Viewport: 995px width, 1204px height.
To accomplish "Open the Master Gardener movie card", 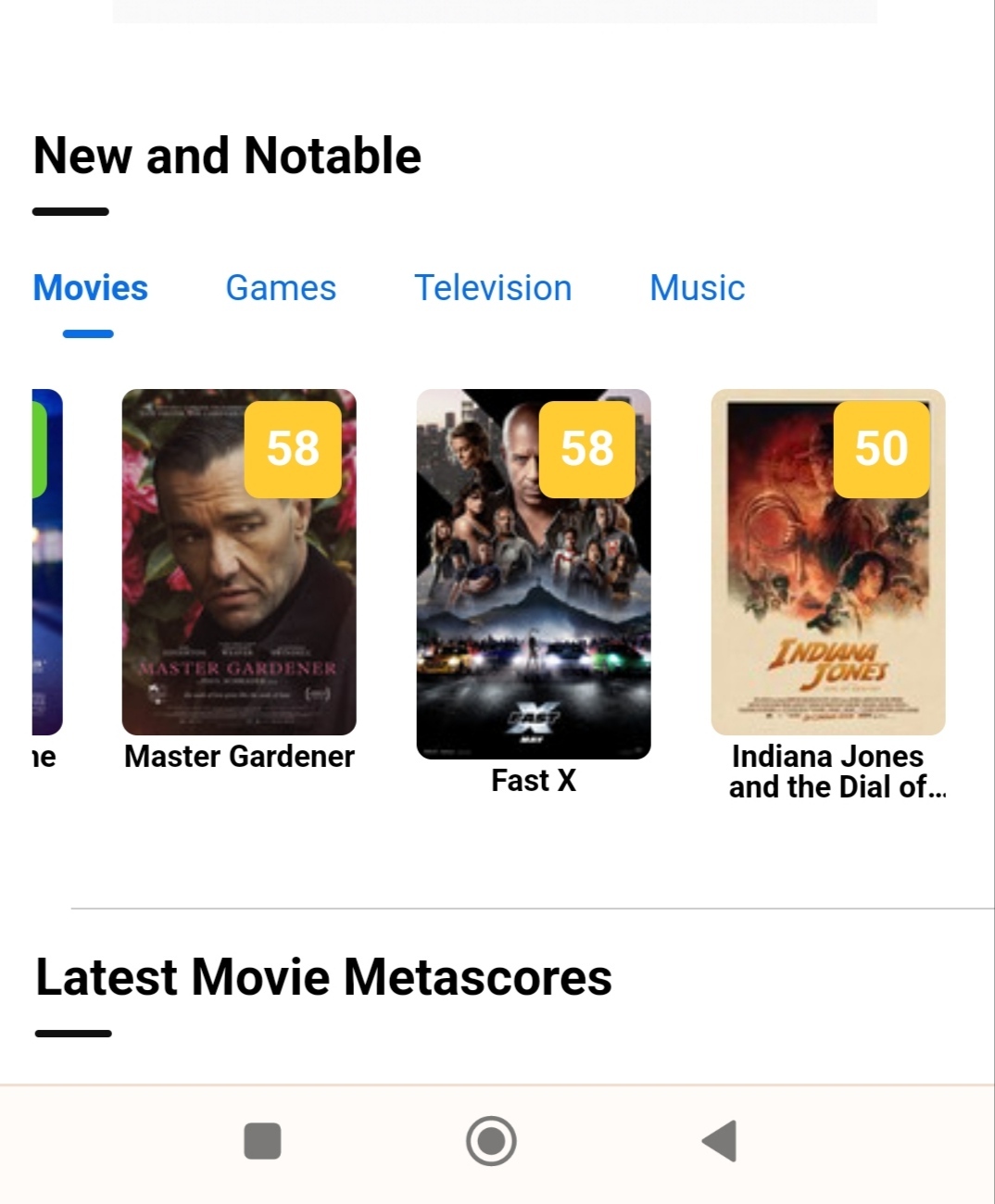I will tap(239, 562).
